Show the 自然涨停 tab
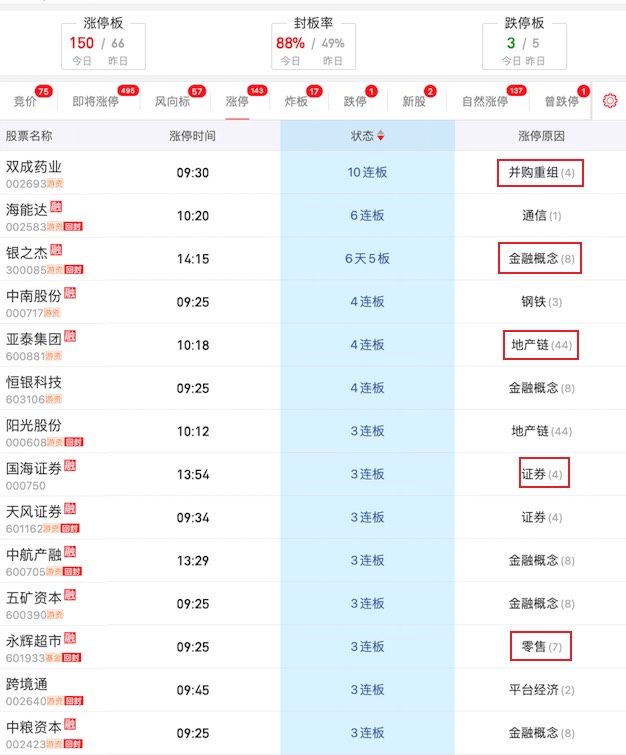 (485, 101)
